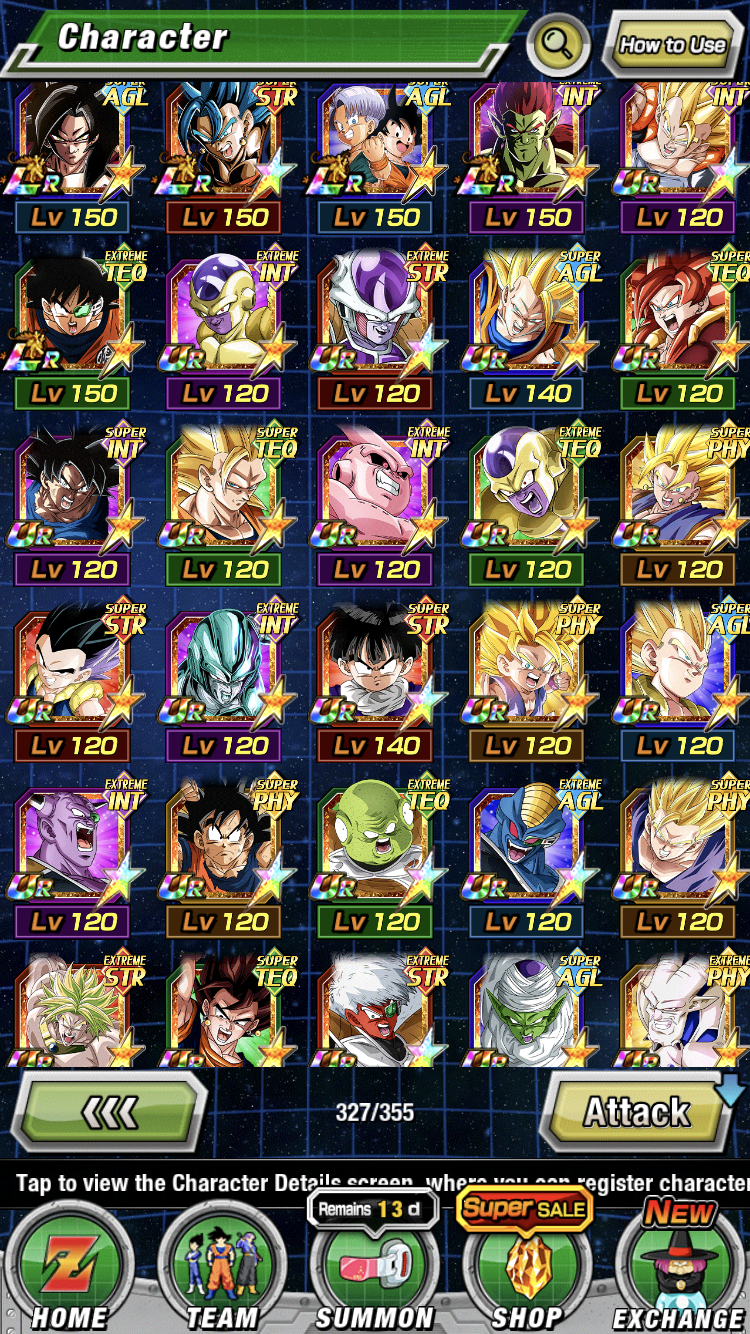Open the How to Use guide
This screenshot has width=750, height=1334.
tap(672, 45)
